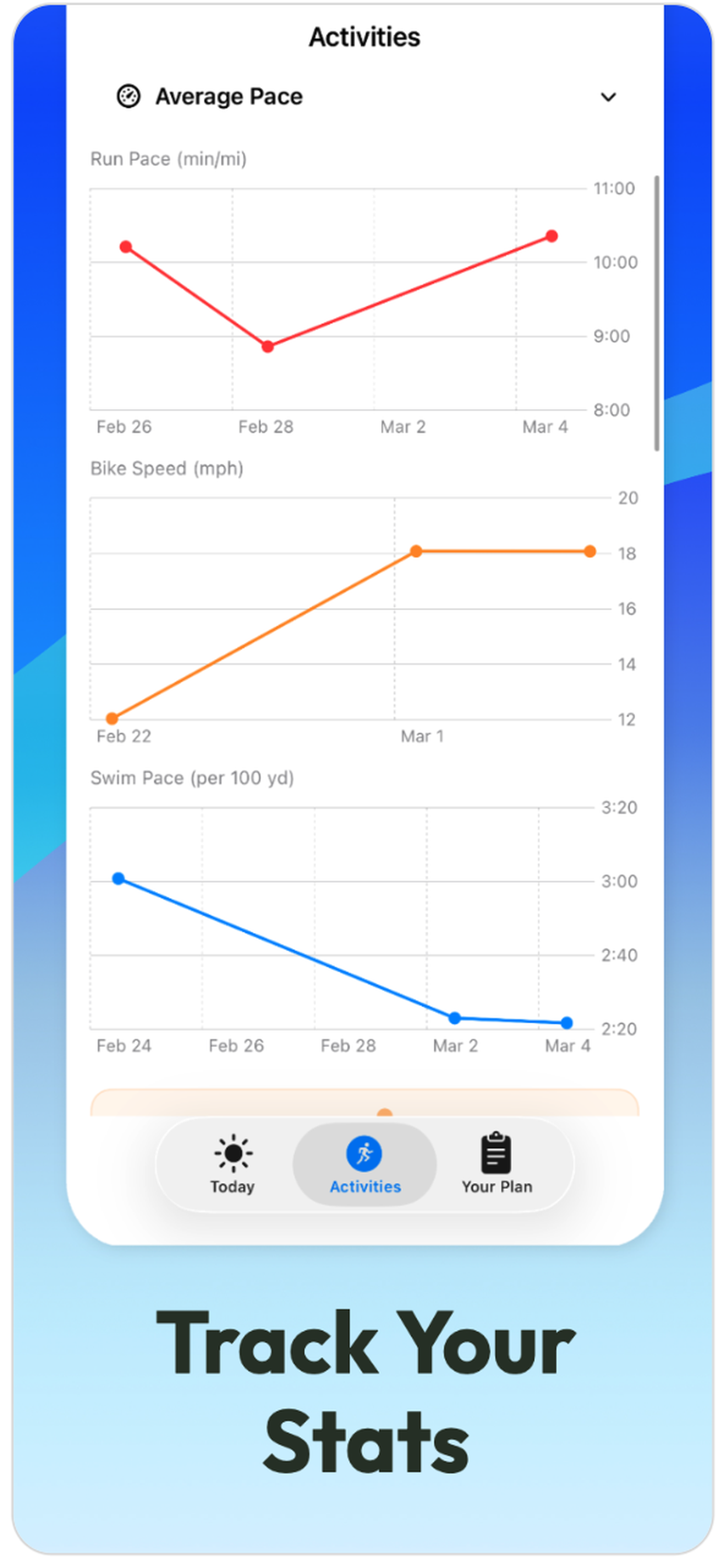Select the orange Feb 22 data point
724x1568 pixels.
coord(113,717)
